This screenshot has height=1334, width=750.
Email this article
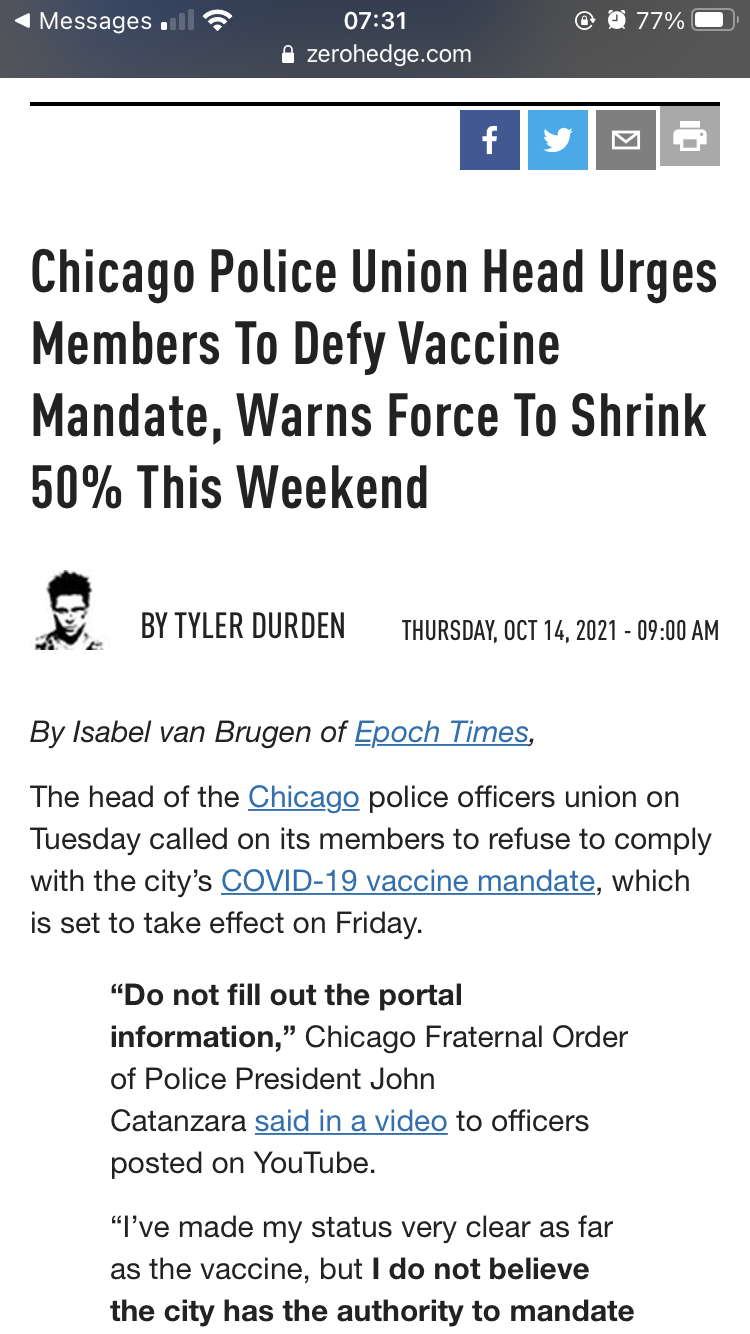[625, 140]
